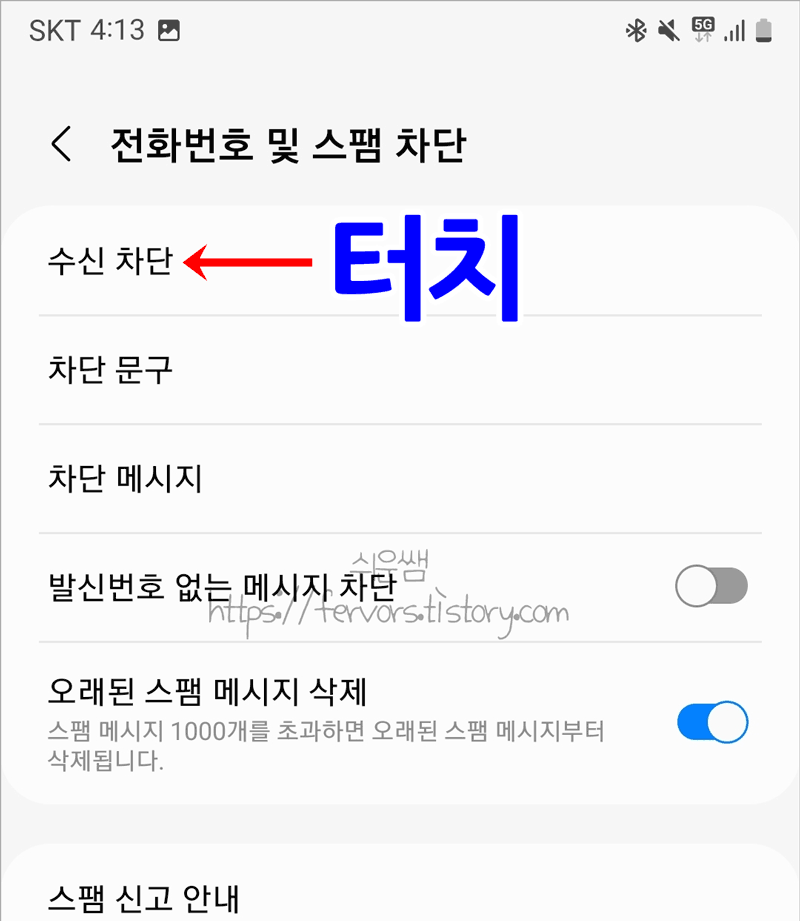Tap the 5G network indicator icon
The width and height of the screenshot is (800, 921).
pos(703,25)
